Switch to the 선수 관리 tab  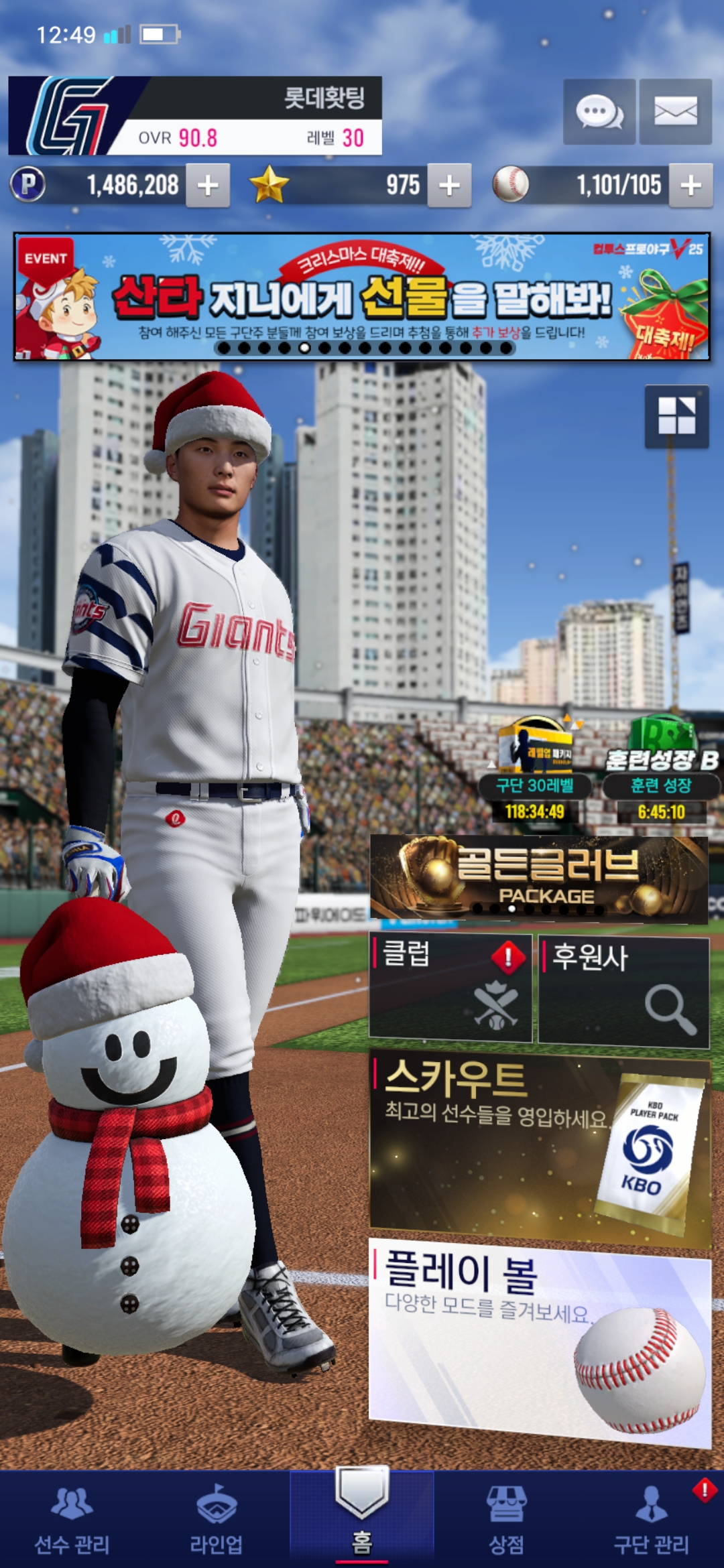click(x=72, y=1520)
